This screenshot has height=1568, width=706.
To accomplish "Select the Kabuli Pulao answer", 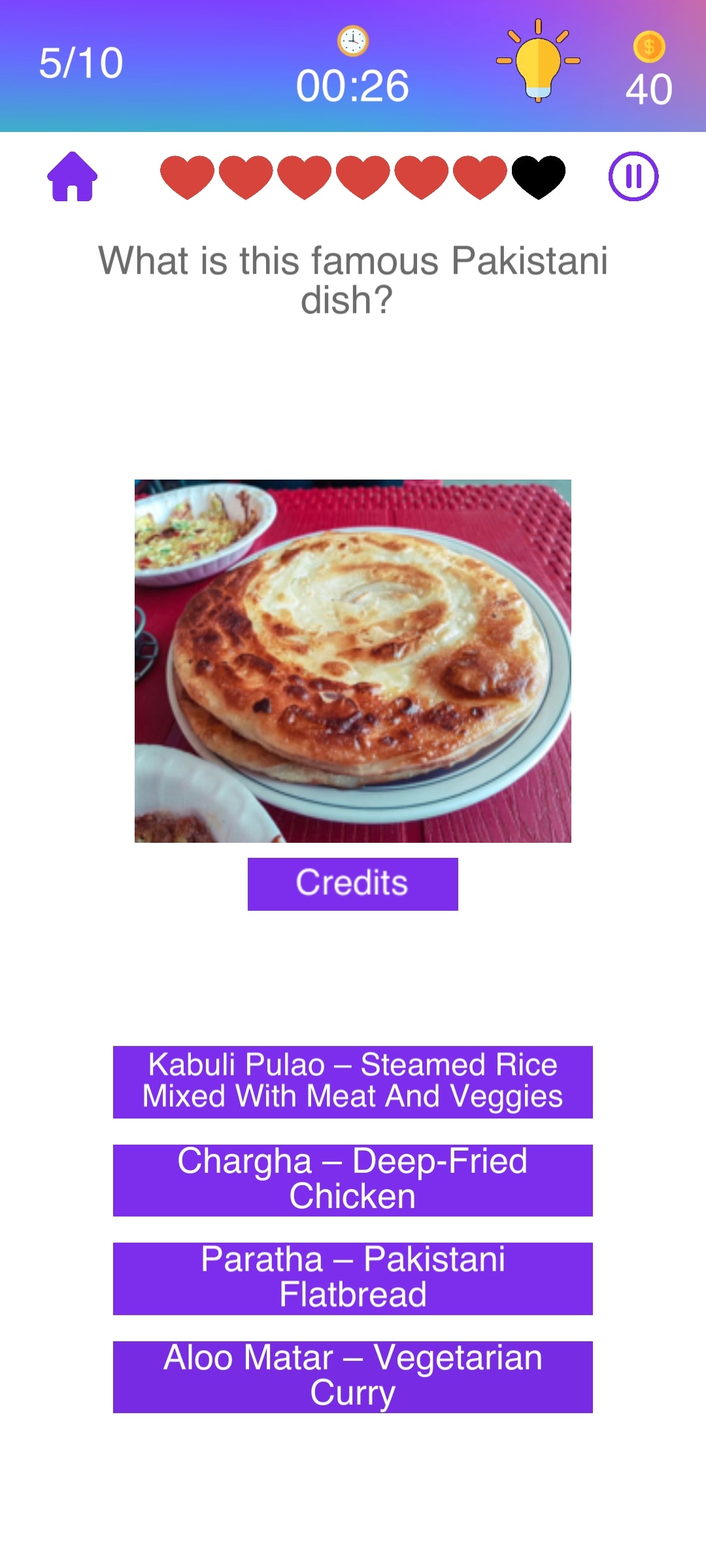I will [x=352, y=1082].
